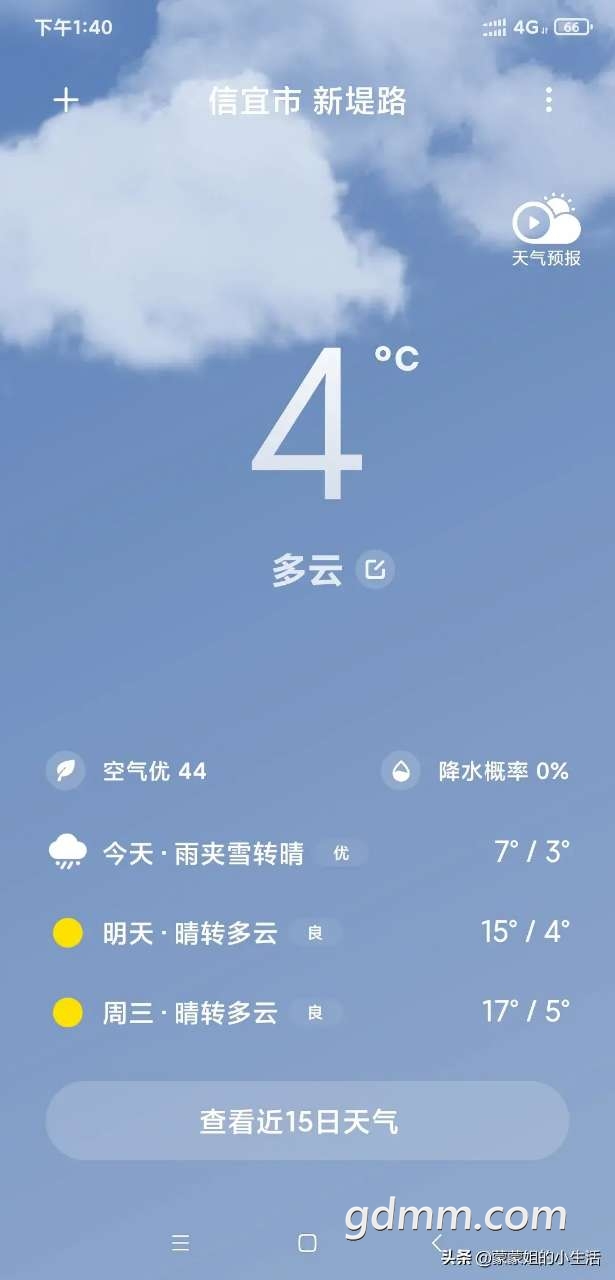This screenshot has height=1280, width=615.
Task: Play the 天气预报 weather forecast video
Action: coord(546,222)
